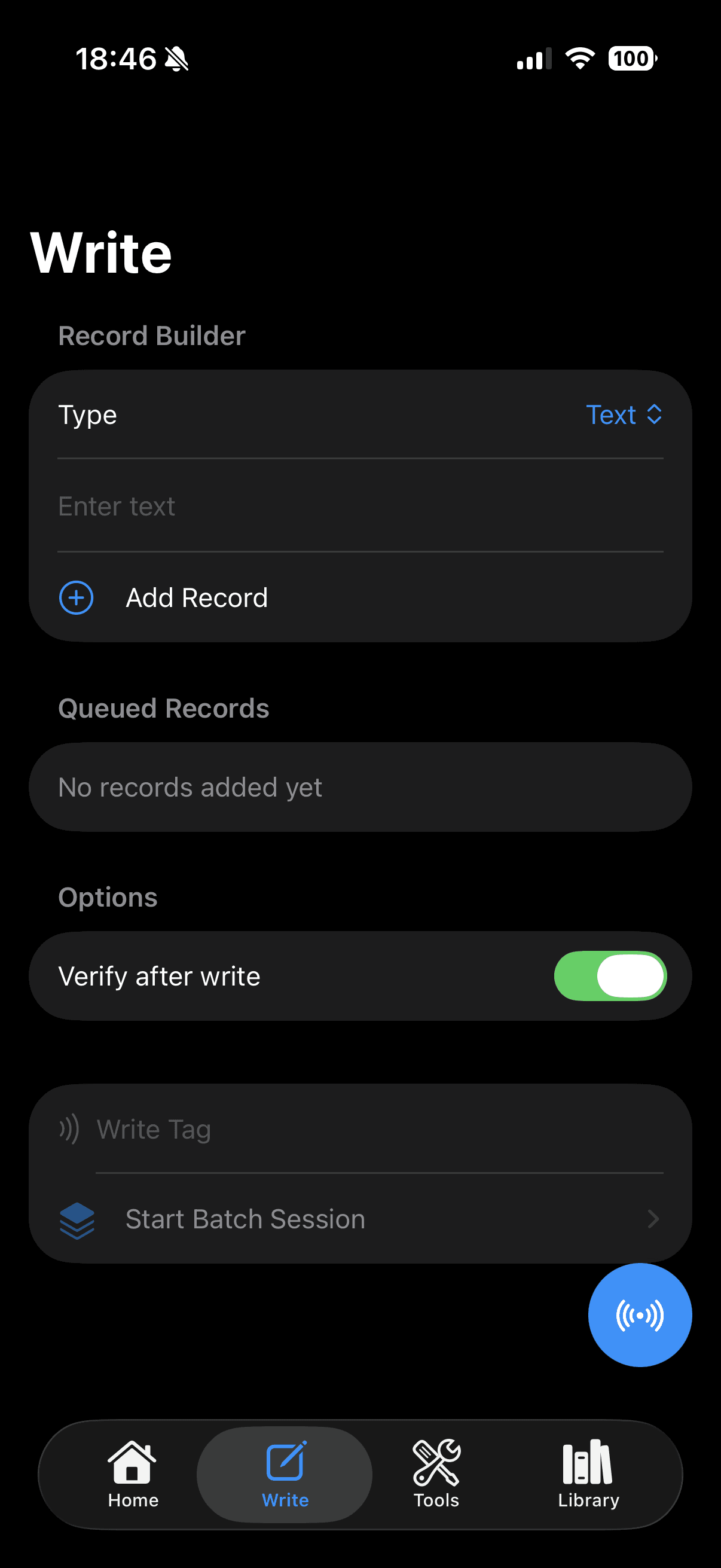The width and height of the screenshot is (721, 1568).
Task: Expand Start Batch Session via its chevron
Action: click(653, 1219)
